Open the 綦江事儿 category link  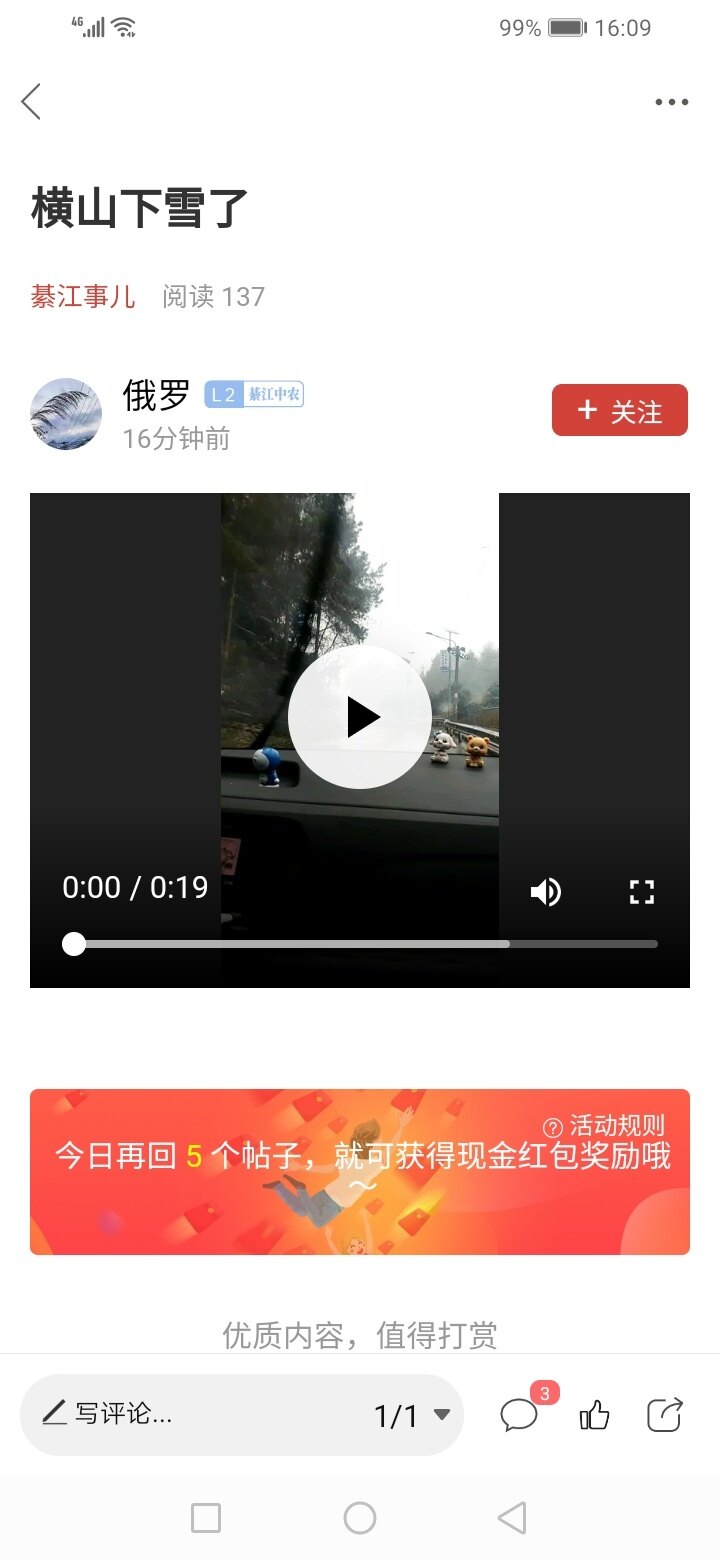pos(83,297)
